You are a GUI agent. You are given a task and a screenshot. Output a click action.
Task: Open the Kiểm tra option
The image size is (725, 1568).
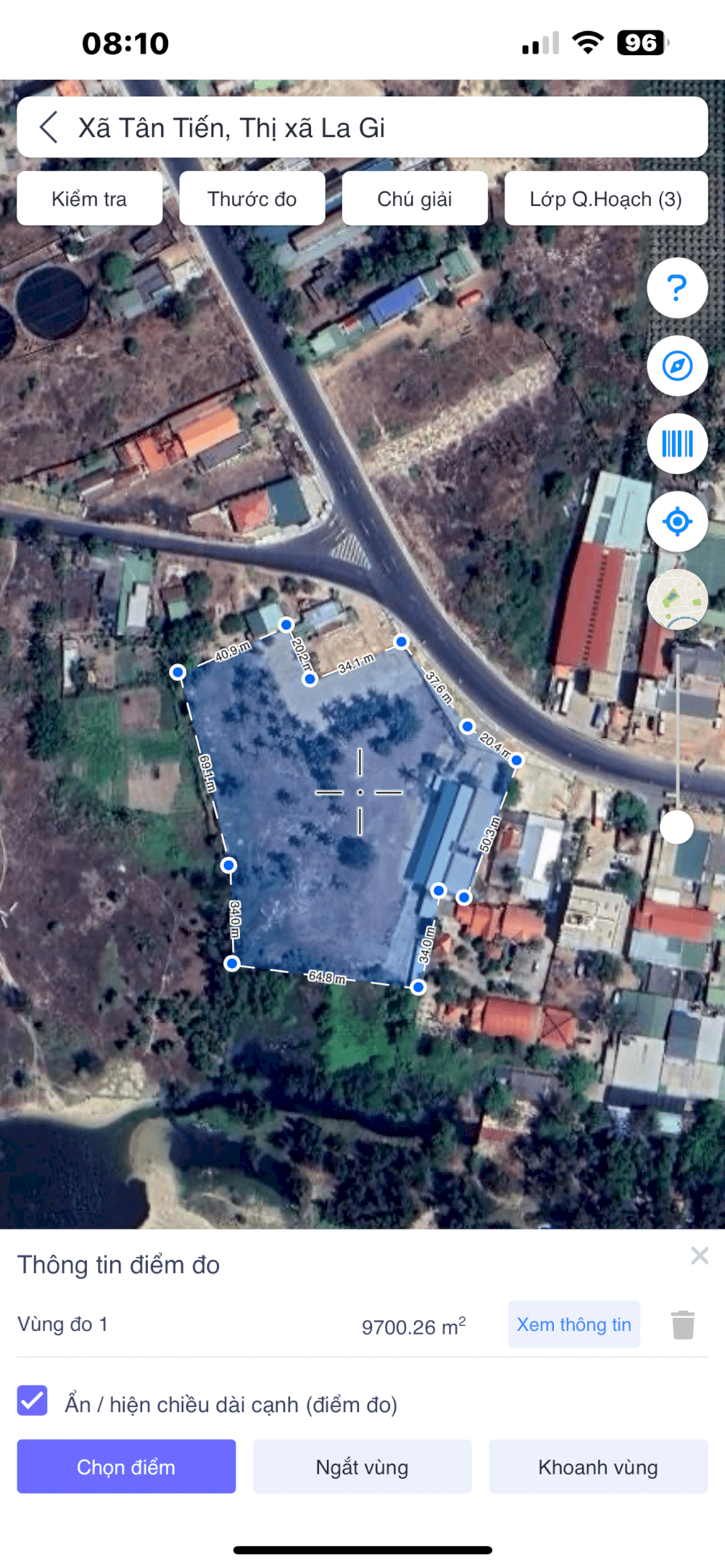tap(89, 199)
